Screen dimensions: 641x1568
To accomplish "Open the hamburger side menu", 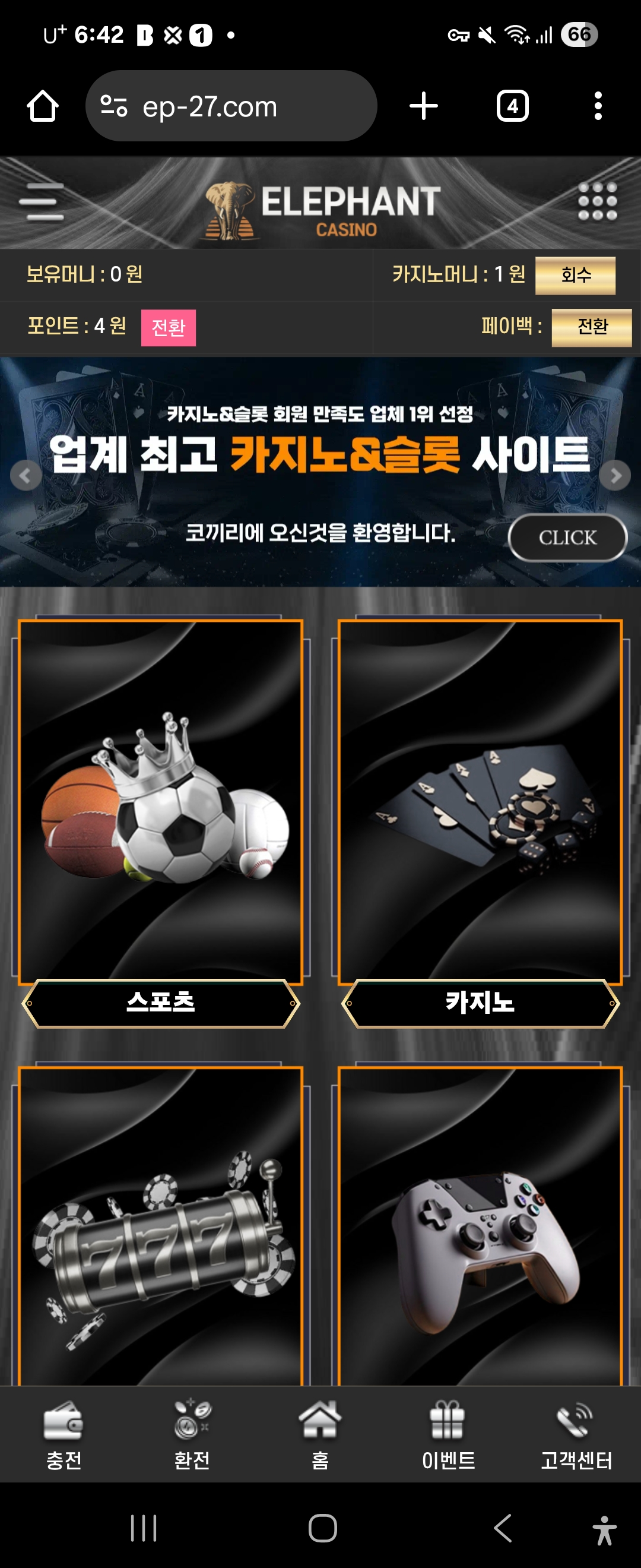I will coord(42,202).
